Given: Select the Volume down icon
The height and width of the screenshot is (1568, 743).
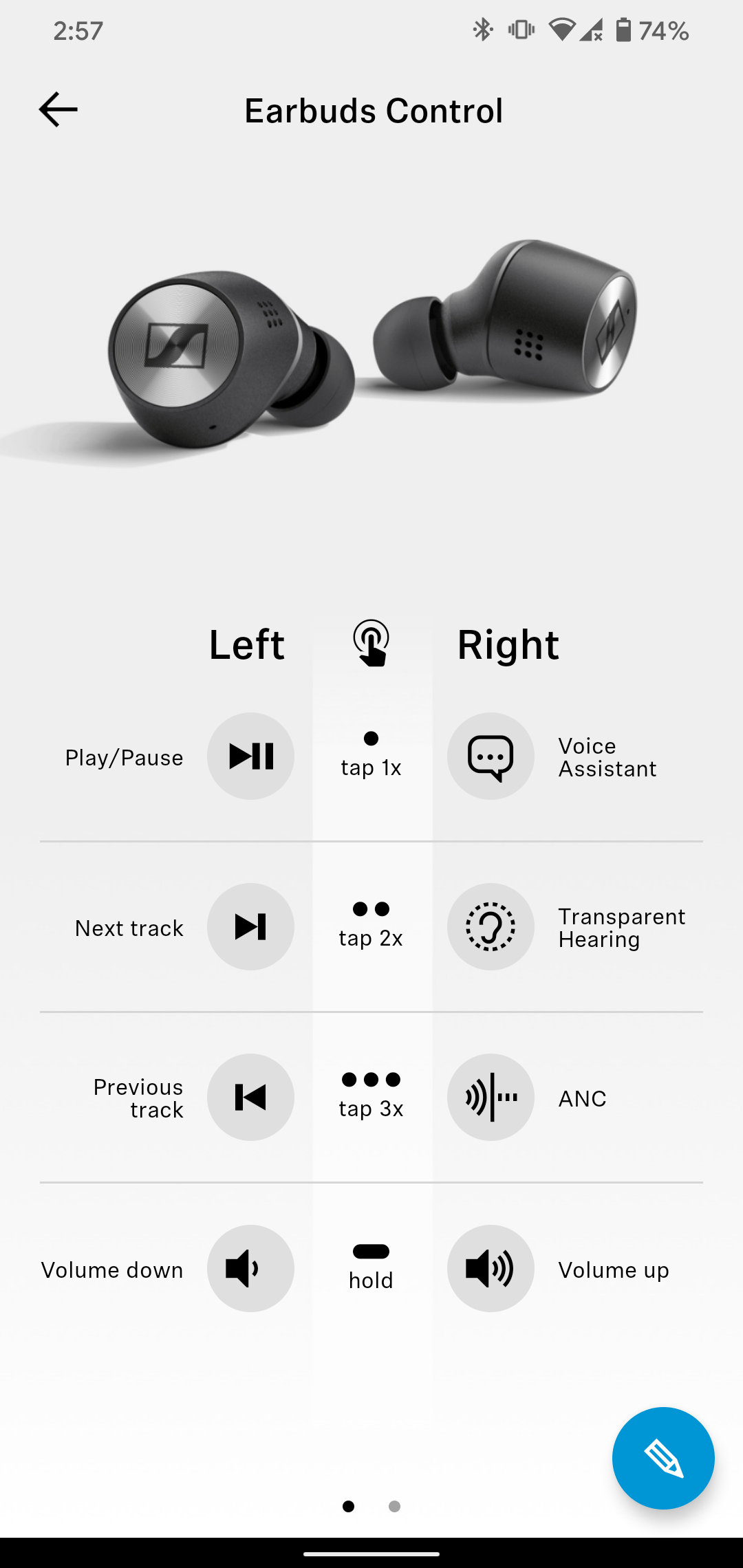Looking at the screenshot, I should [250, 1268].
